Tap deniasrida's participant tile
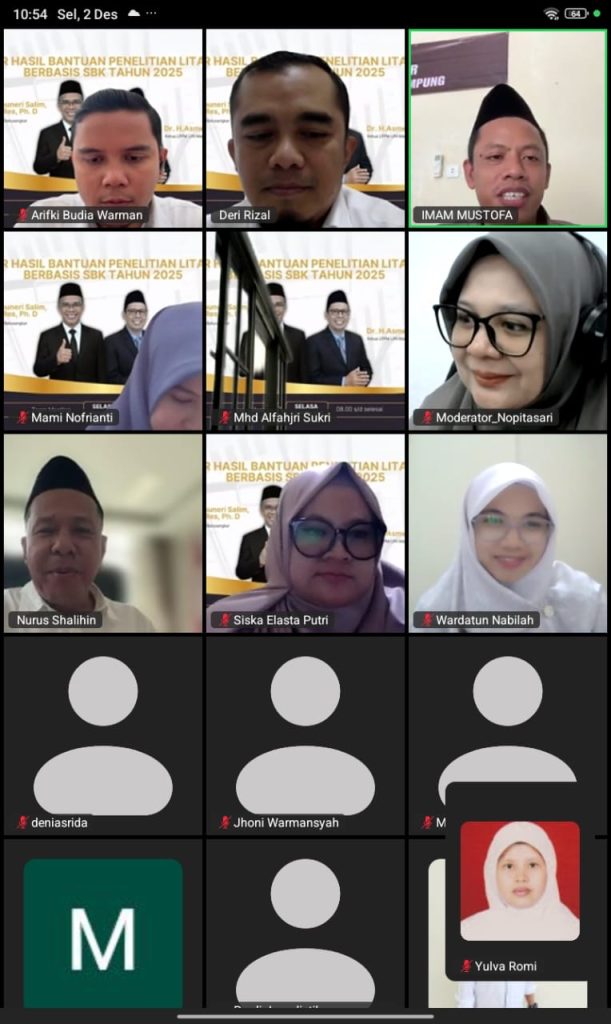 (103, 735)
